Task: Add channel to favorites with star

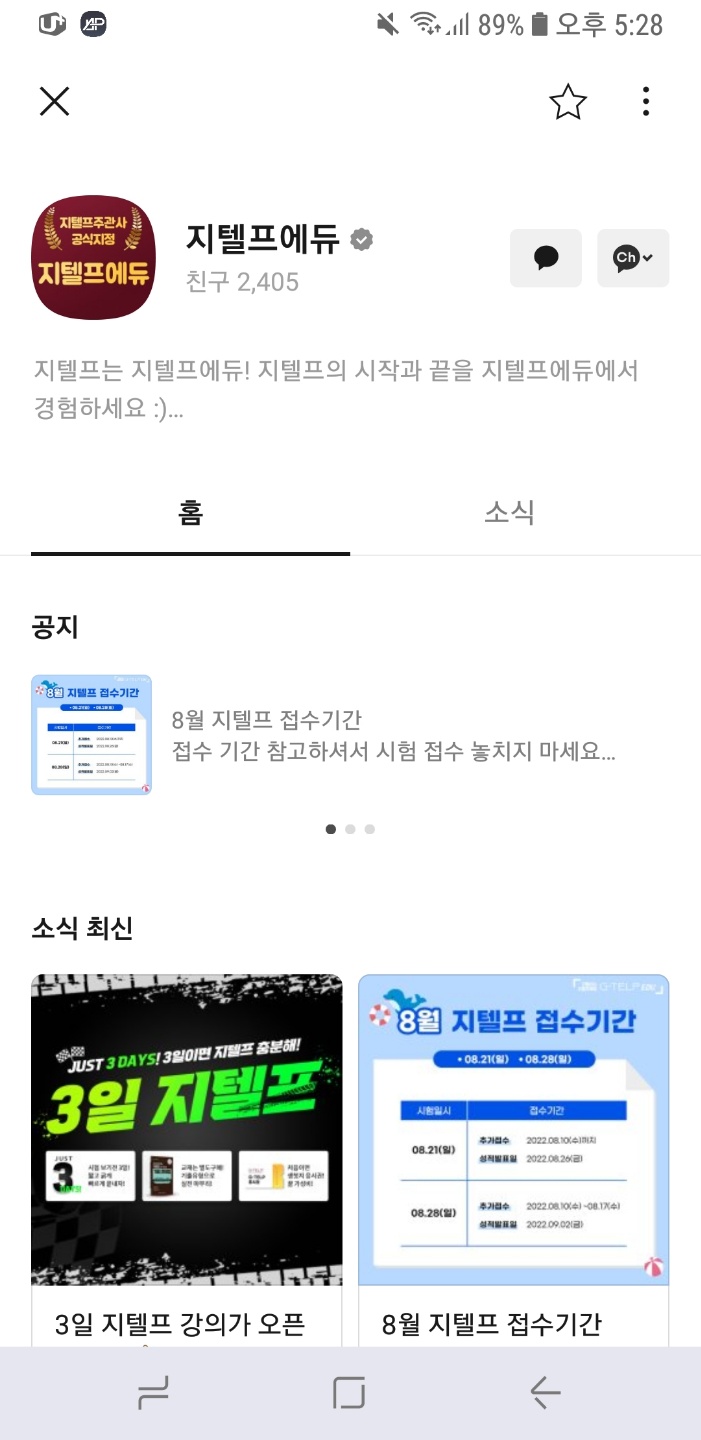Action: tap(568, 101)
